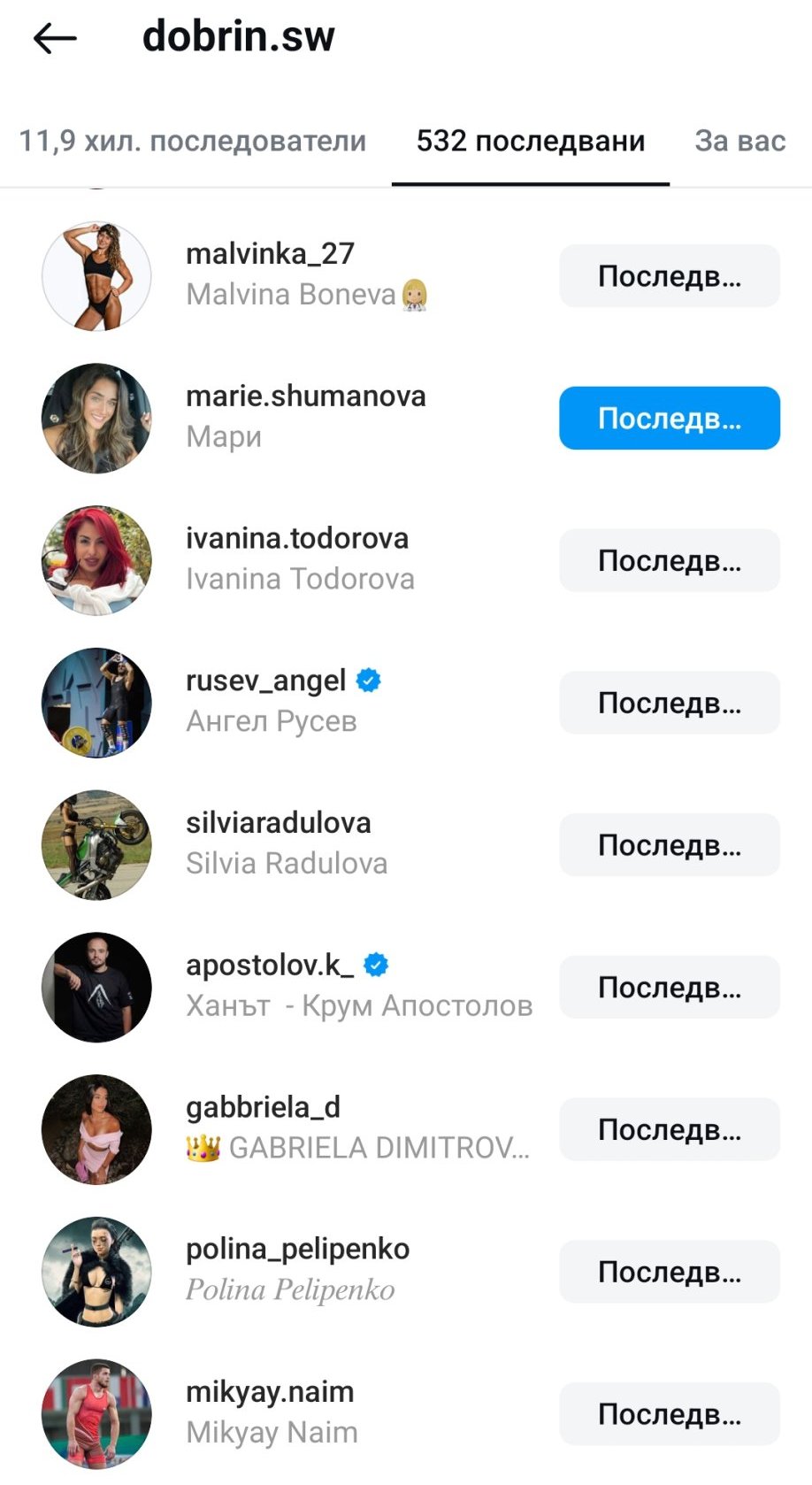Image resolution: width=812 pixels, height=1485 pixels.
Task: Follow marie.shumanova with the blue button
Action: 669,419
